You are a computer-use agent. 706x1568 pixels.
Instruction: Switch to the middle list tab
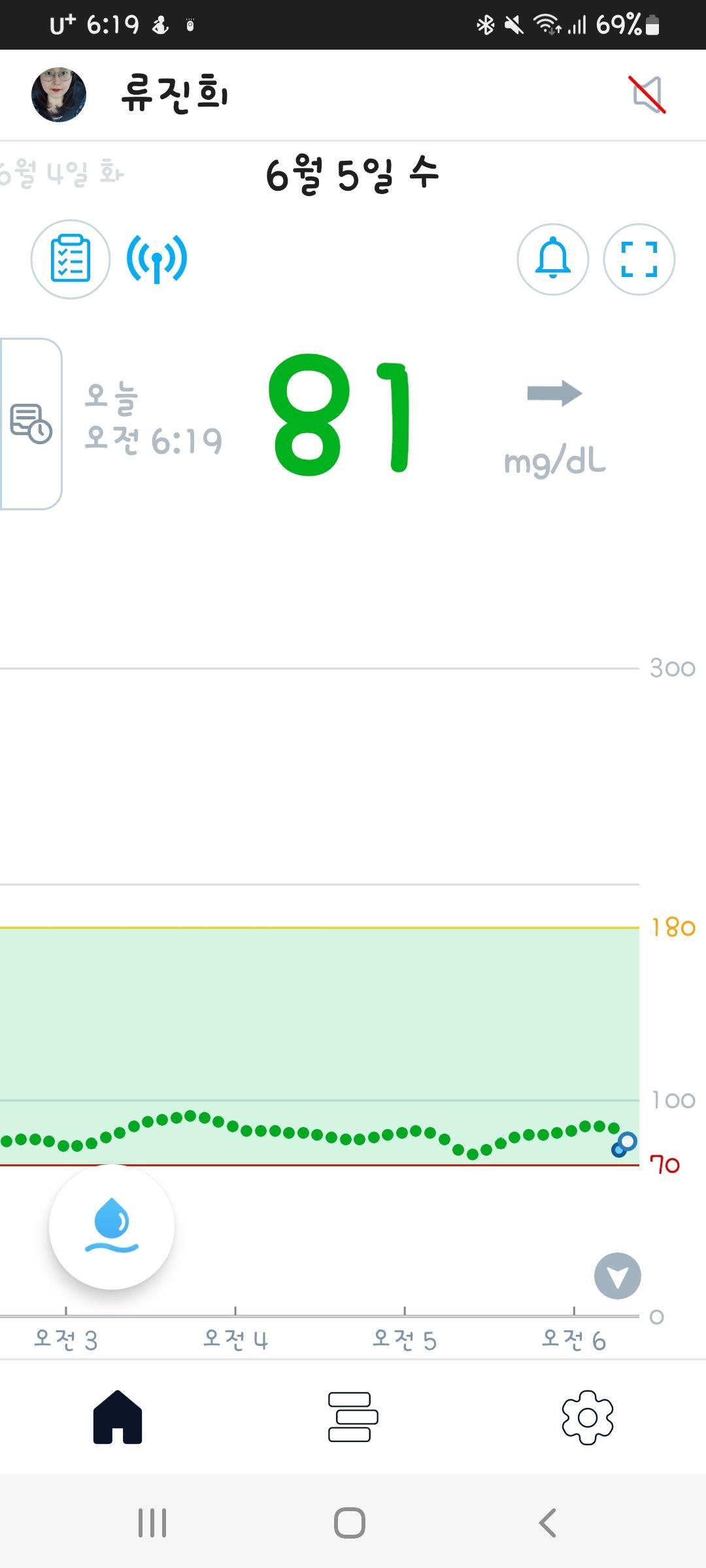[x=353, y=1416]
